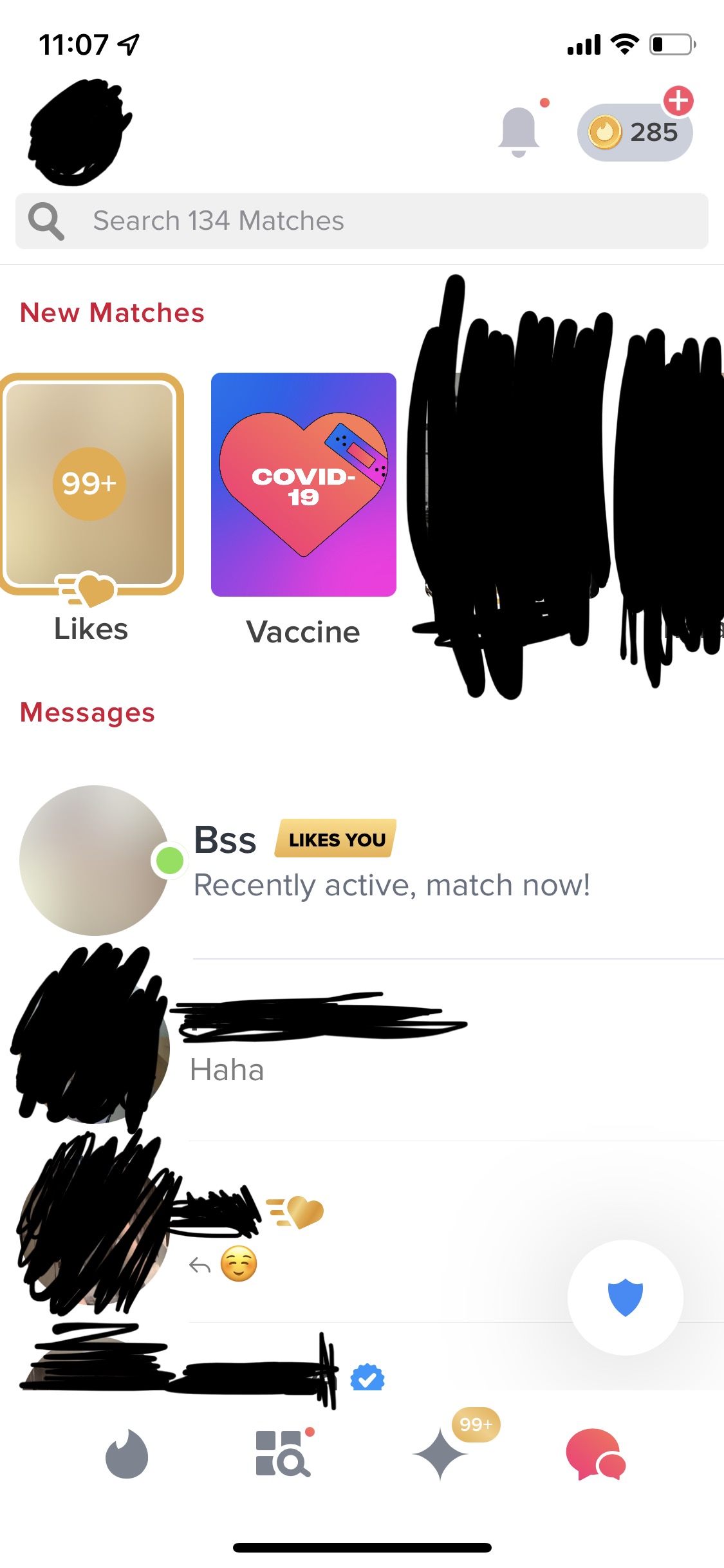
Task: Select the messages chat bubble tab
Action: click(x=595, y=1455)
